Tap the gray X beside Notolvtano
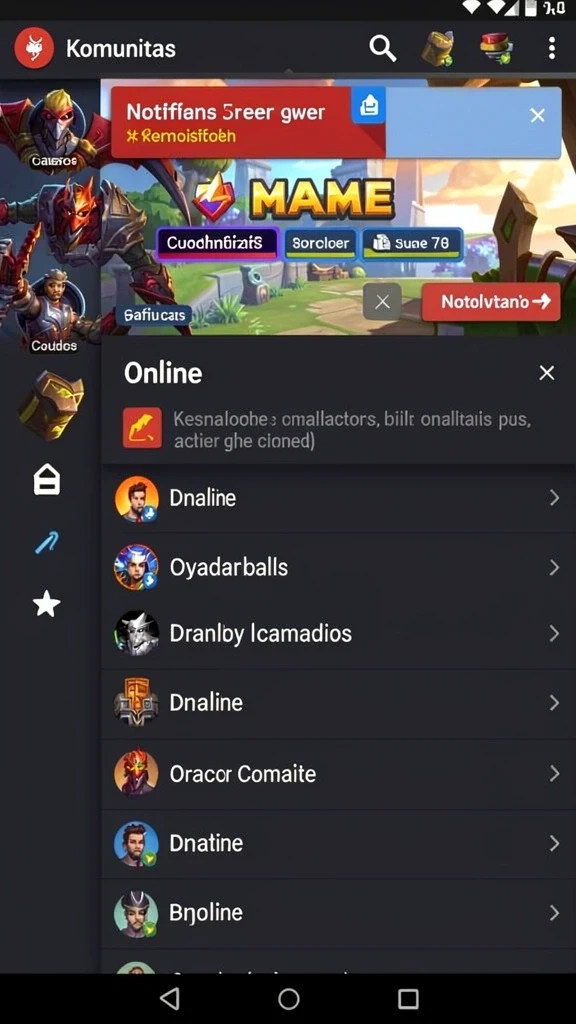The height and width of the screenshot is (1024, 576). pos(382,302)
